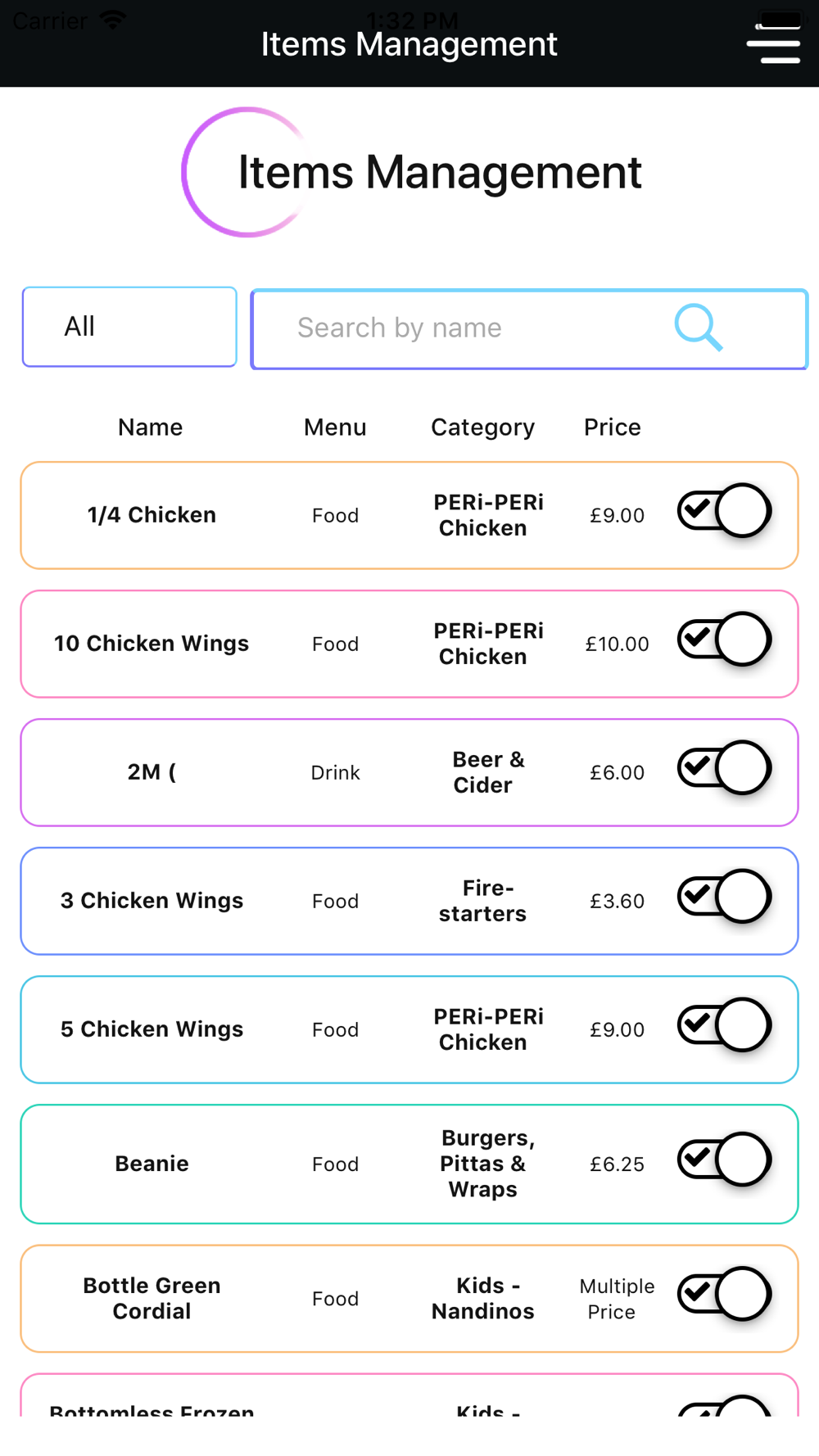The width and height of the screenshot is (819, 1456).
Task: Open the 1/4 Chicken item card
Action: 409,515
